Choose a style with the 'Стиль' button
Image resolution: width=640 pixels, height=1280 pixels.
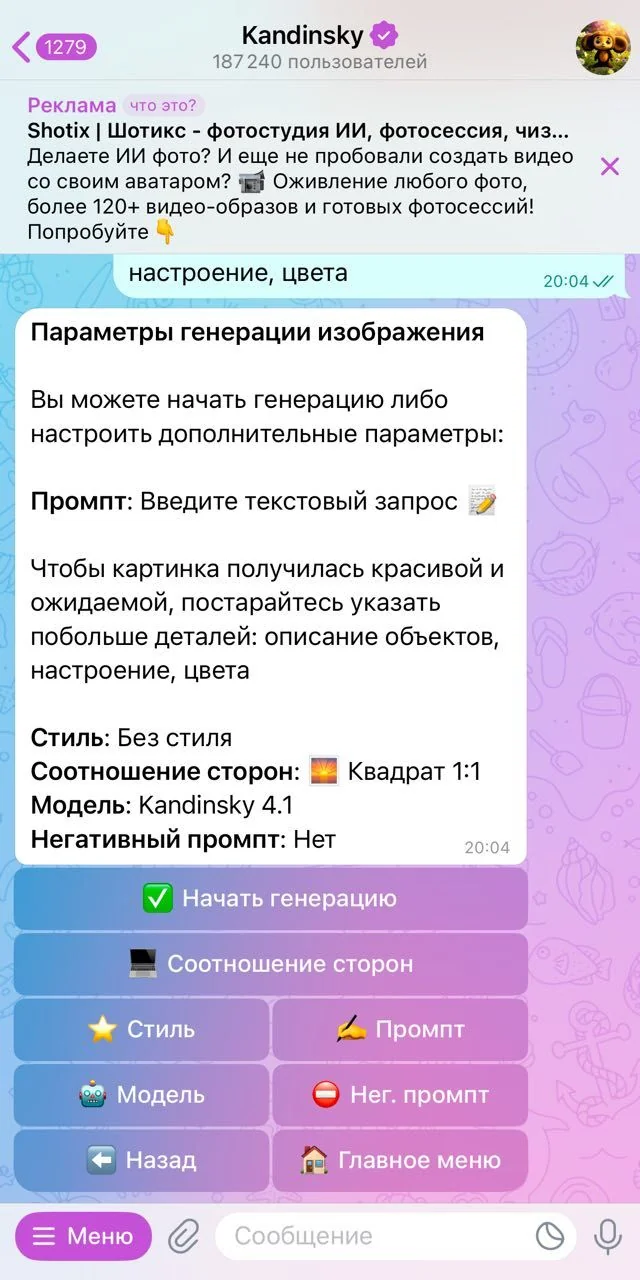click(142, 1029)
